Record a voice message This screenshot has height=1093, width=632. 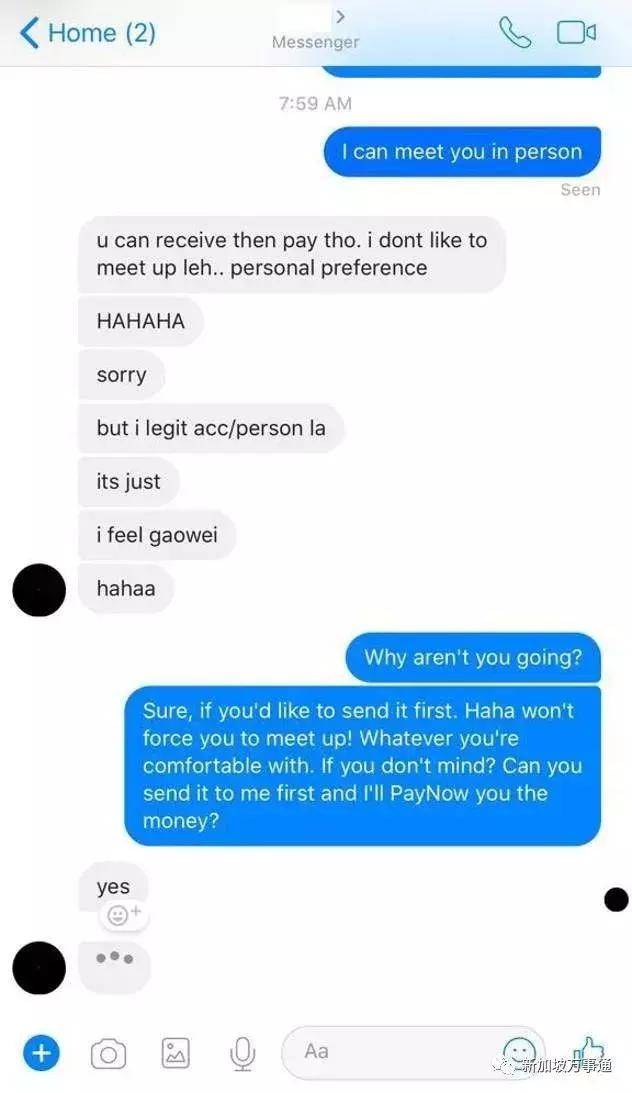(241, 1053)
